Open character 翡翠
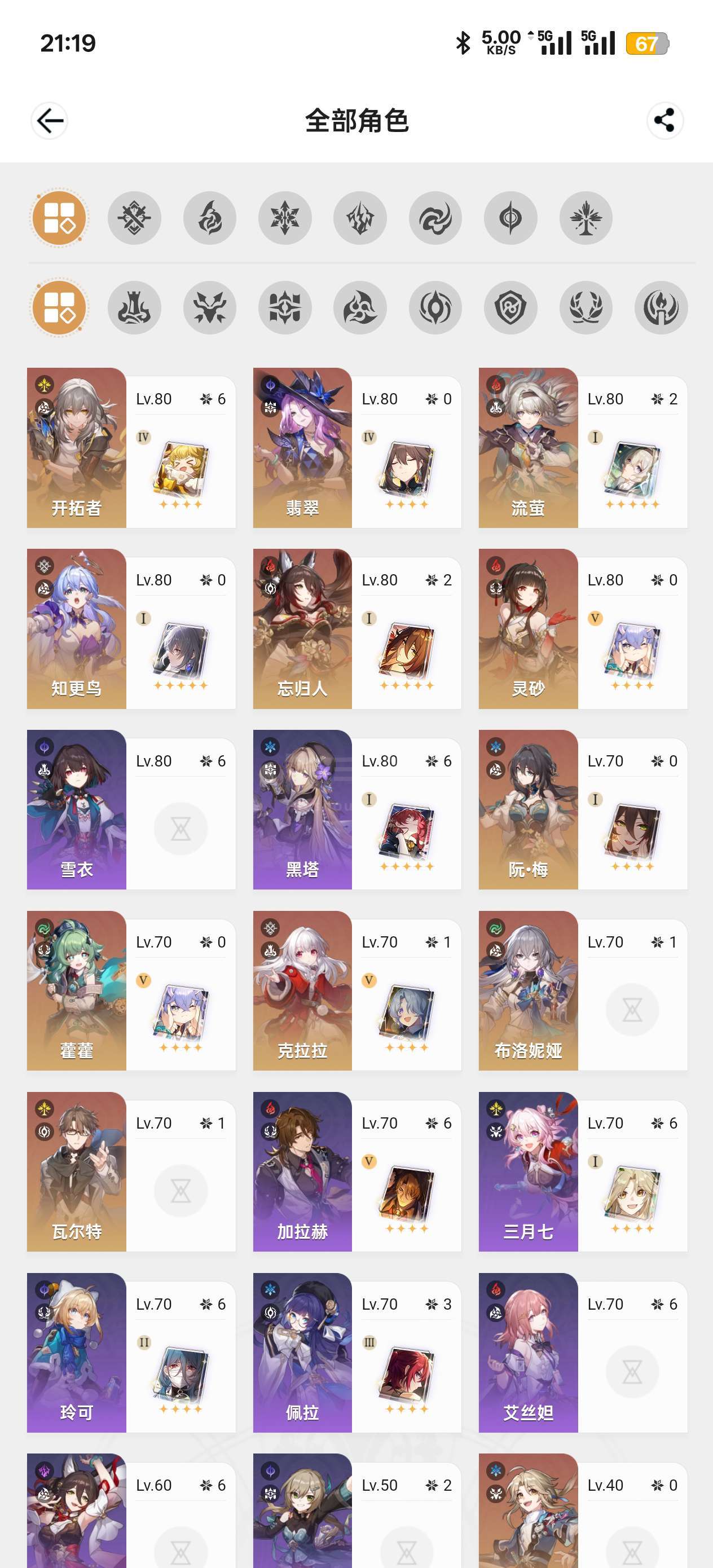The image size is (713, 1568). point(357,447)
